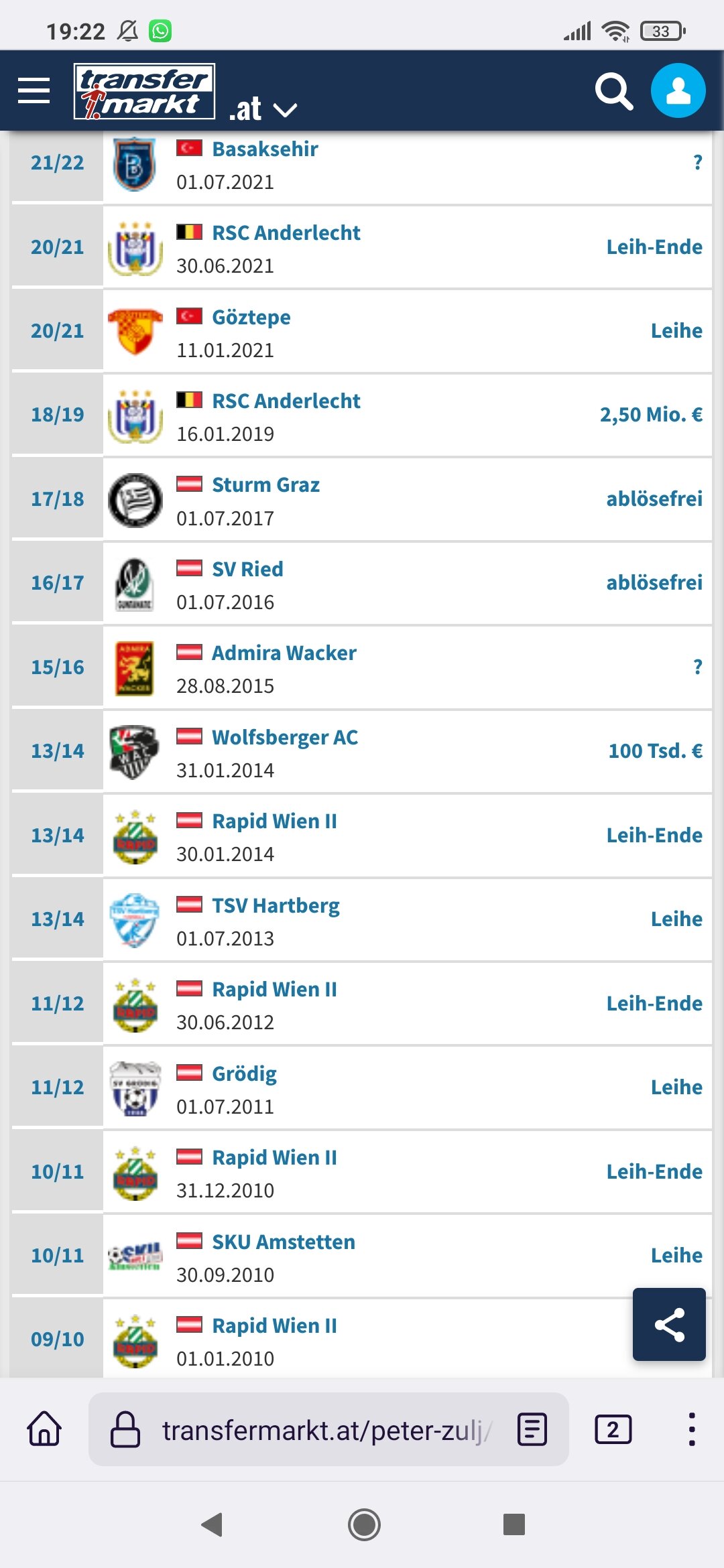This screenshot has width=724, height=1568.
Task: Open the Grödig club link
Action: (x=244, y=1074)
